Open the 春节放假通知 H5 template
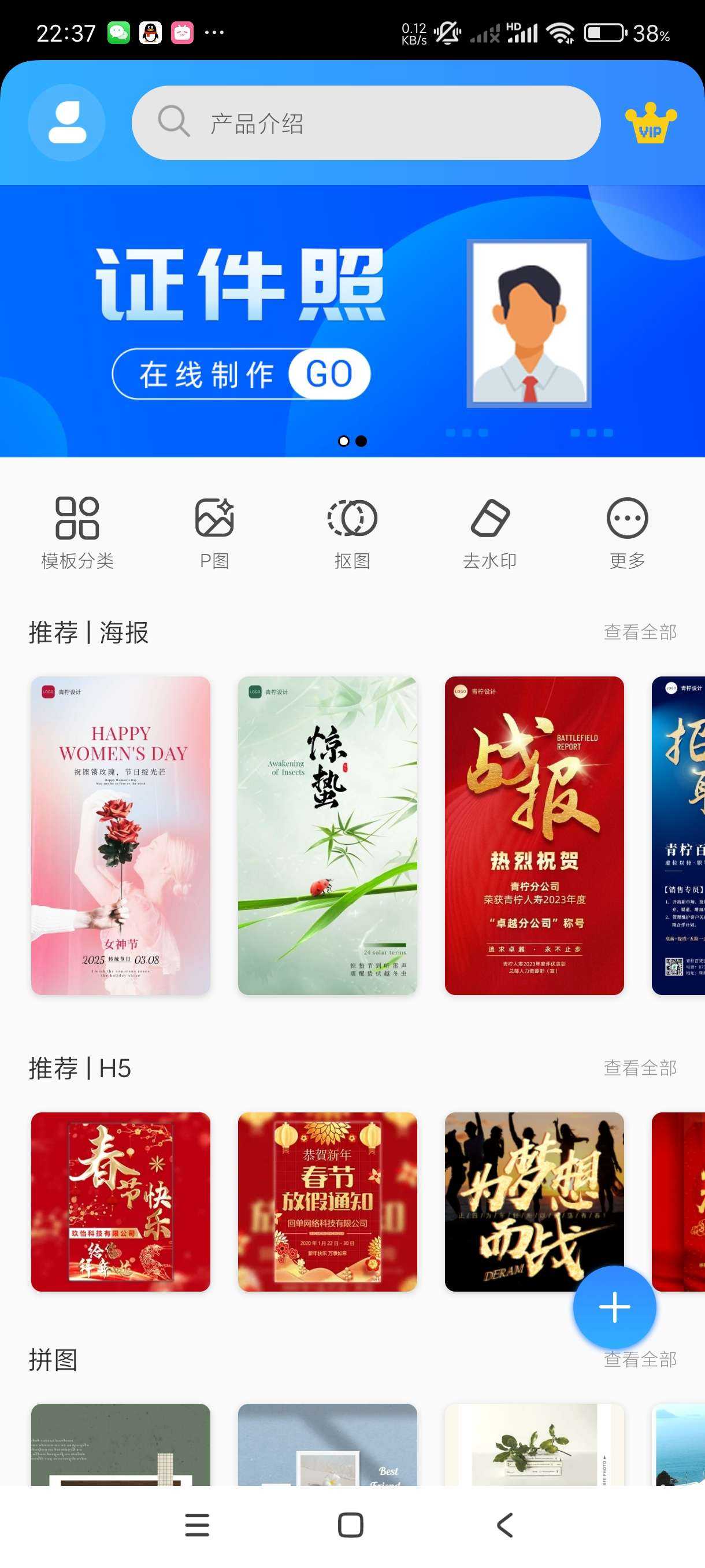This screenshot has height=1568, width=705. tap(327, 1201)
